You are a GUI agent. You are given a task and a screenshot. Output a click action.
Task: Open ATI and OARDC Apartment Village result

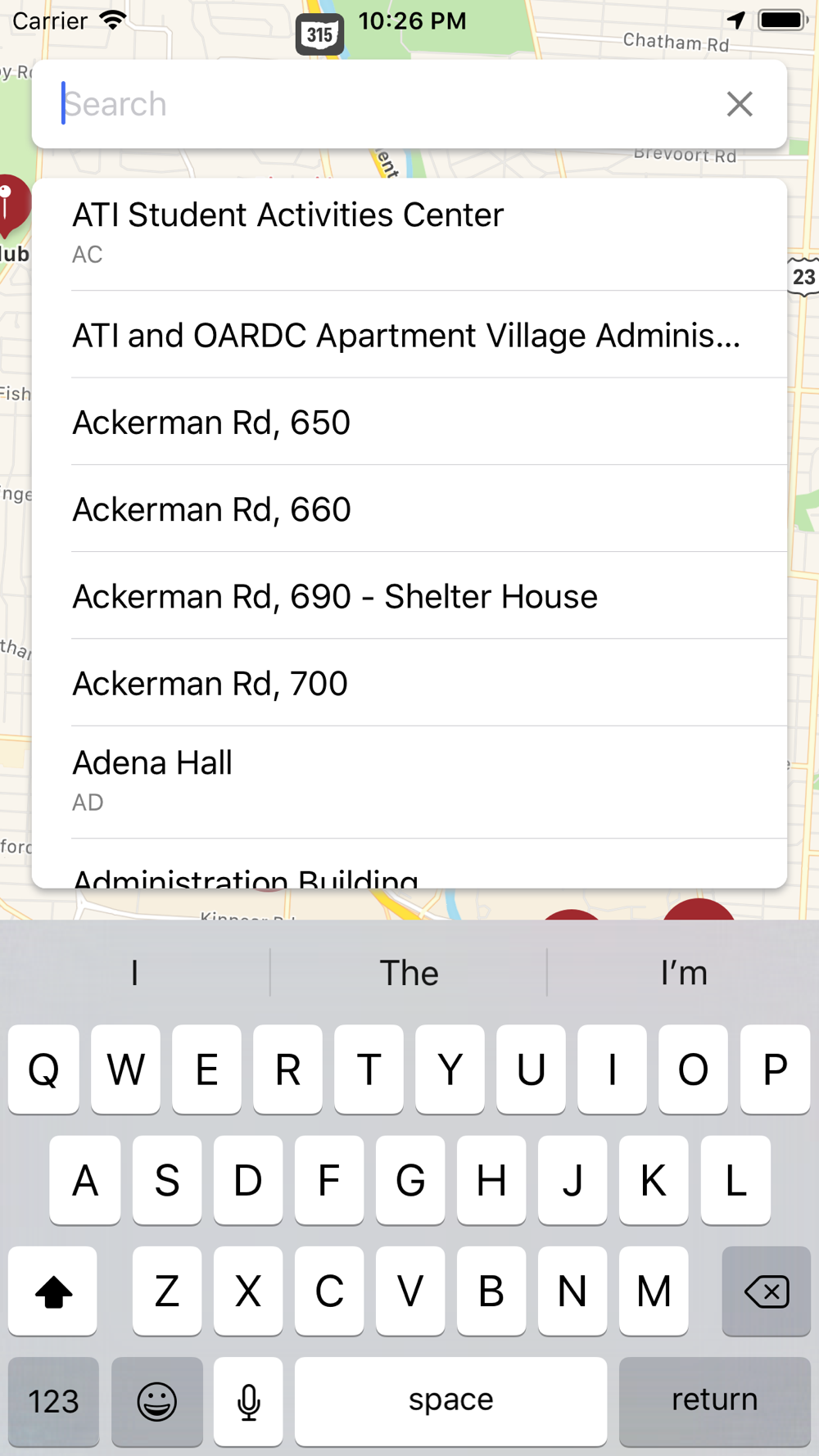coord(409,335)
